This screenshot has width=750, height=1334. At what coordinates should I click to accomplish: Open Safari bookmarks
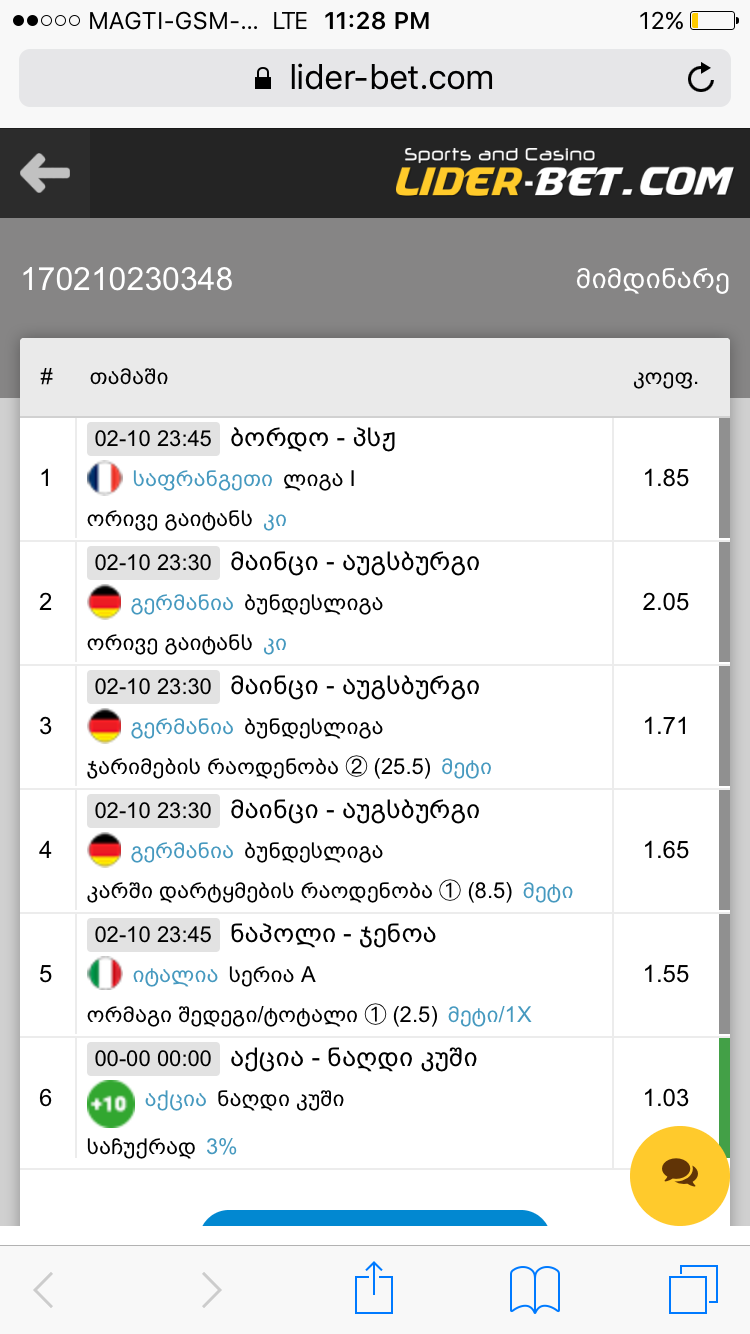534,1290
